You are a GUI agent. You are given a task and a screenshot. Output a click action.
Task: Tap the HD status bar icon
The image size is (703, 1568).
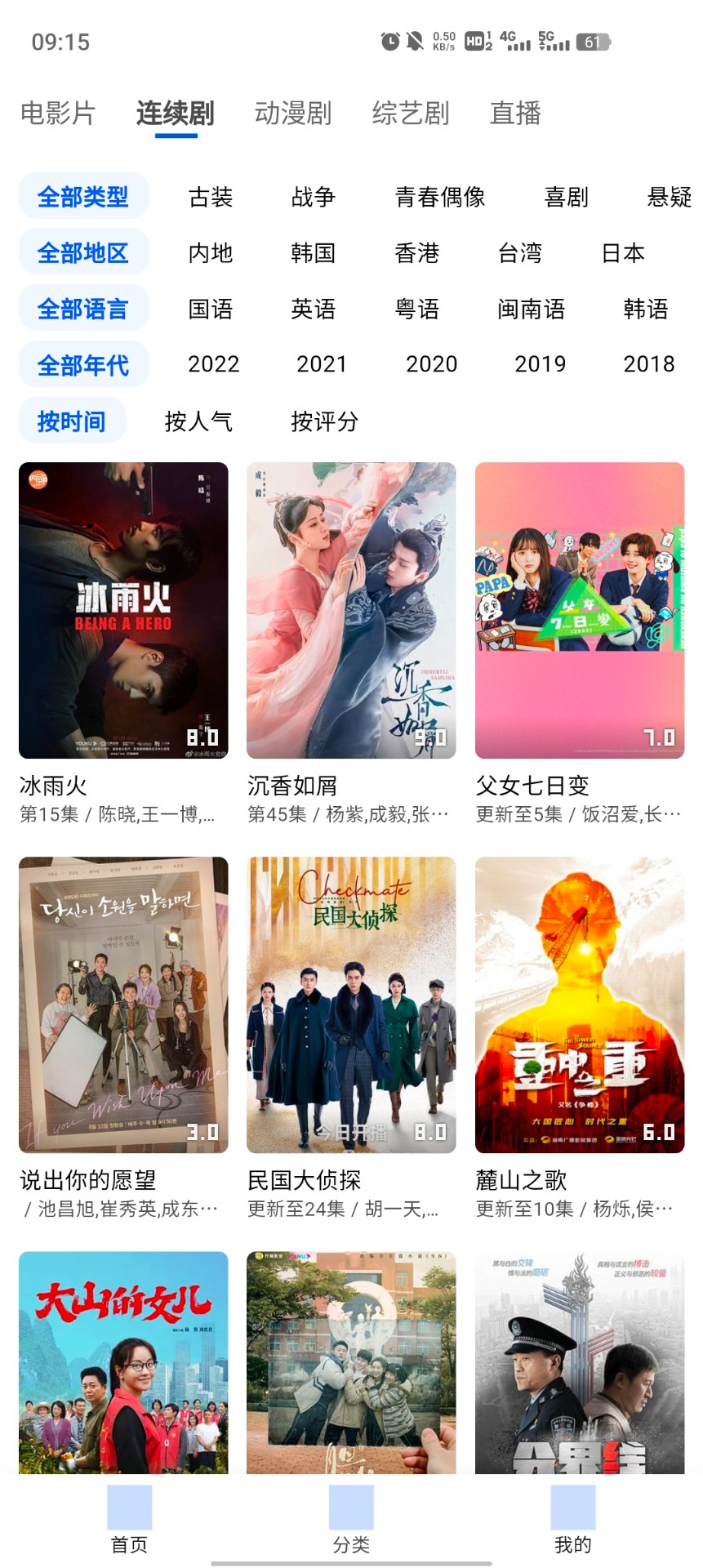475,39
